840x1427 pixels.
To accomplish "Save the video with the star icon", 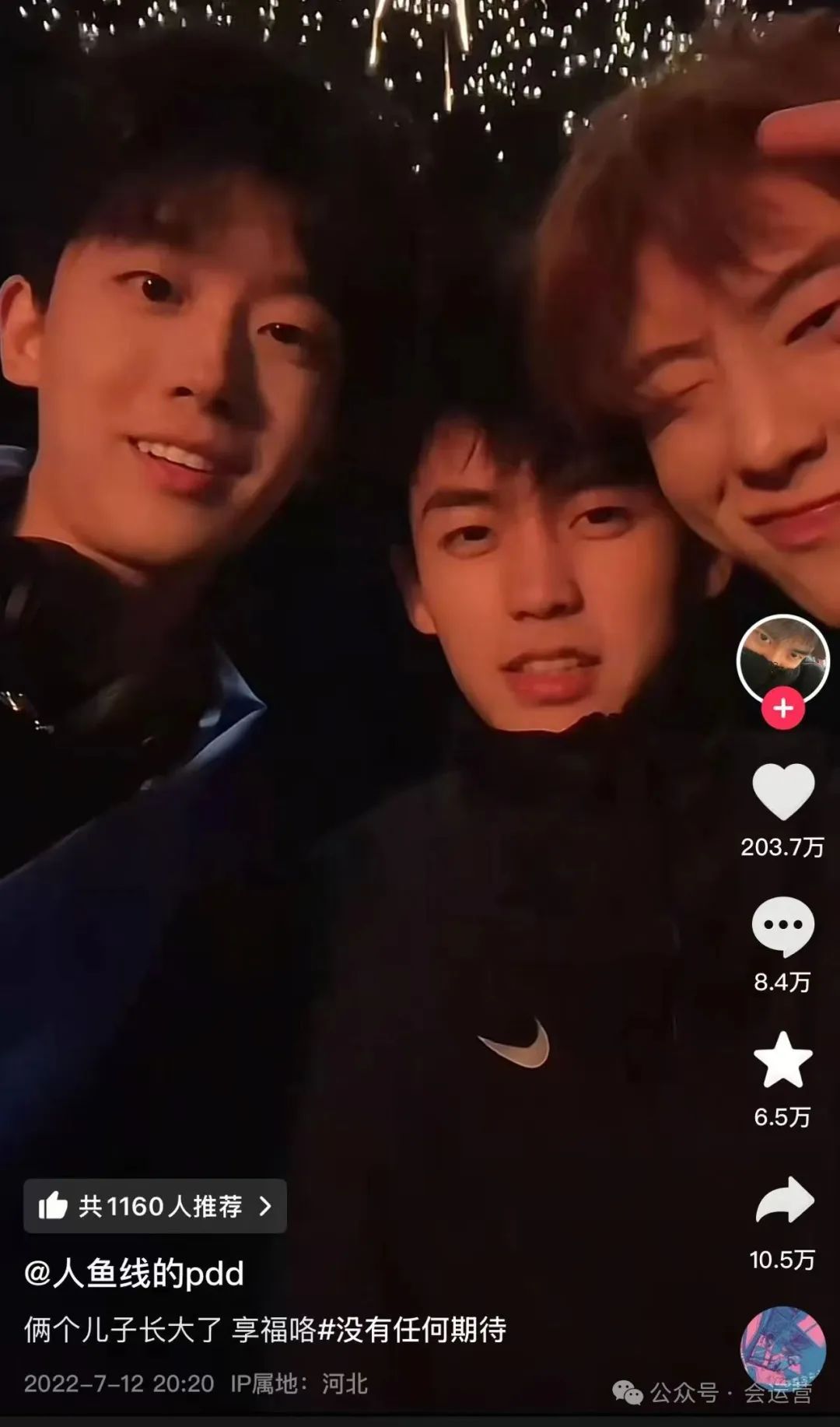I will (x=783, y=1060).
